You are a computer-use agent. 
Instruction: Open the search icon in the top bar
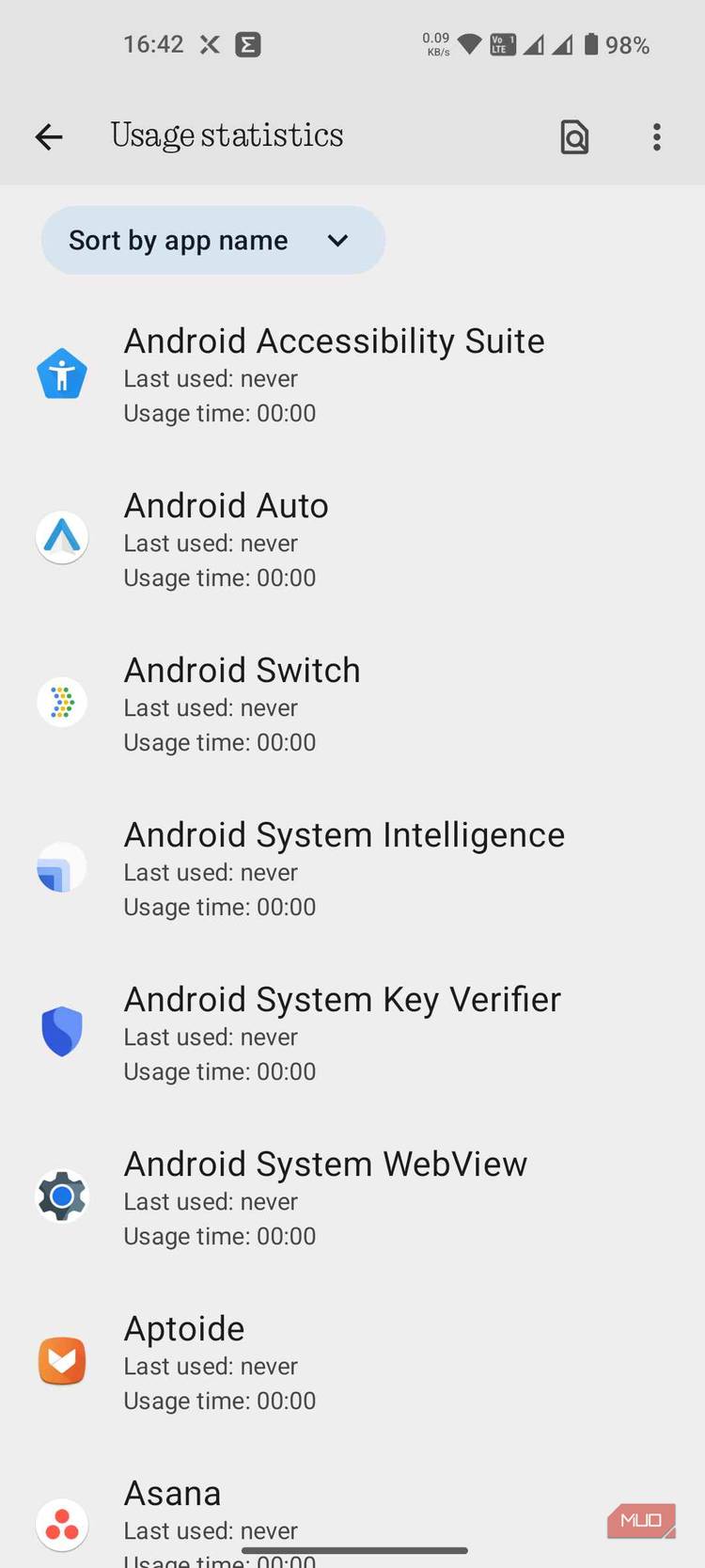click(x=573, y=136)
